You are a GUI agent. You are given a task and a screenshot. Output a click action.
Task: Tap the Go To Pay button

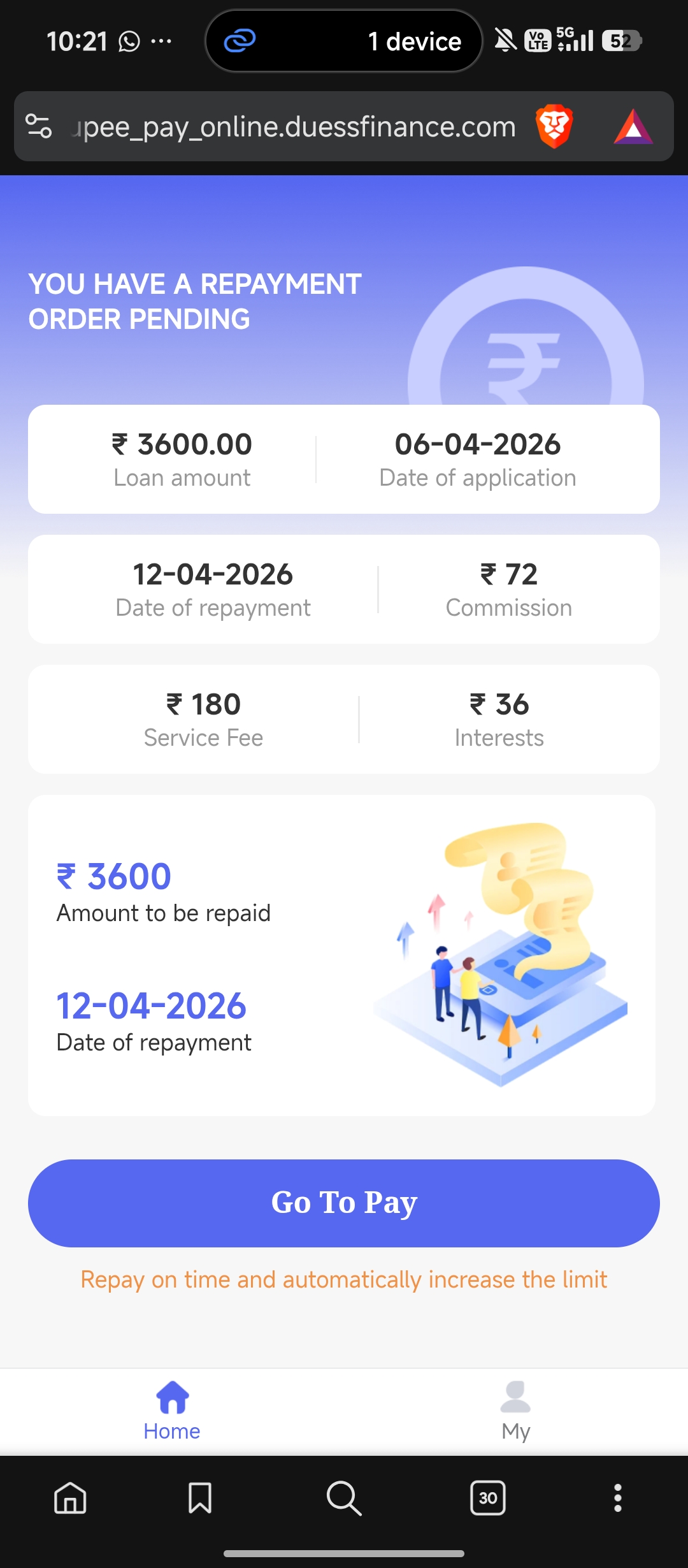click(344, 1203)
